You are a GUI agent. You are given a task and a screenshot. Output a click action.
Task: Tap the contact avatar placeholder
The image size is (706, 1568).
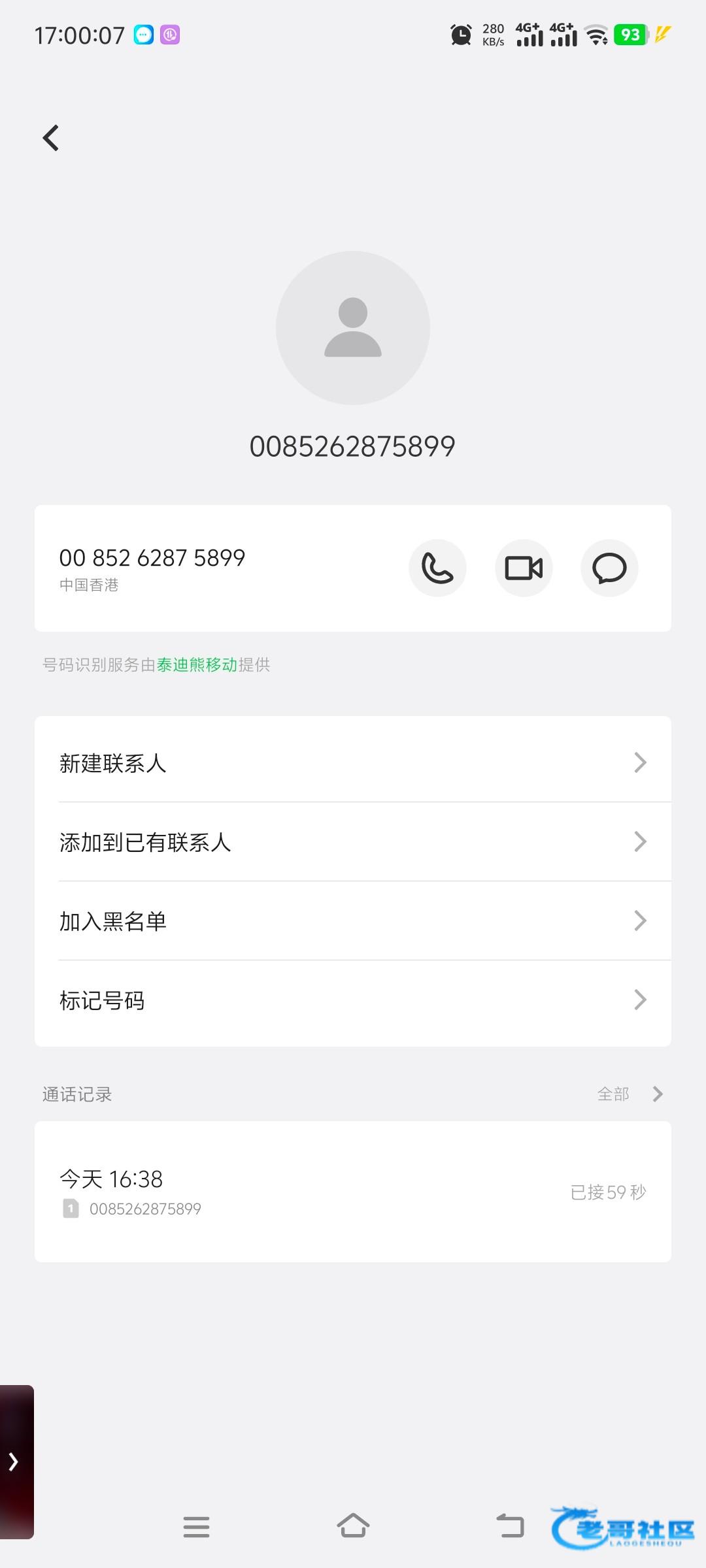point(353,327)
